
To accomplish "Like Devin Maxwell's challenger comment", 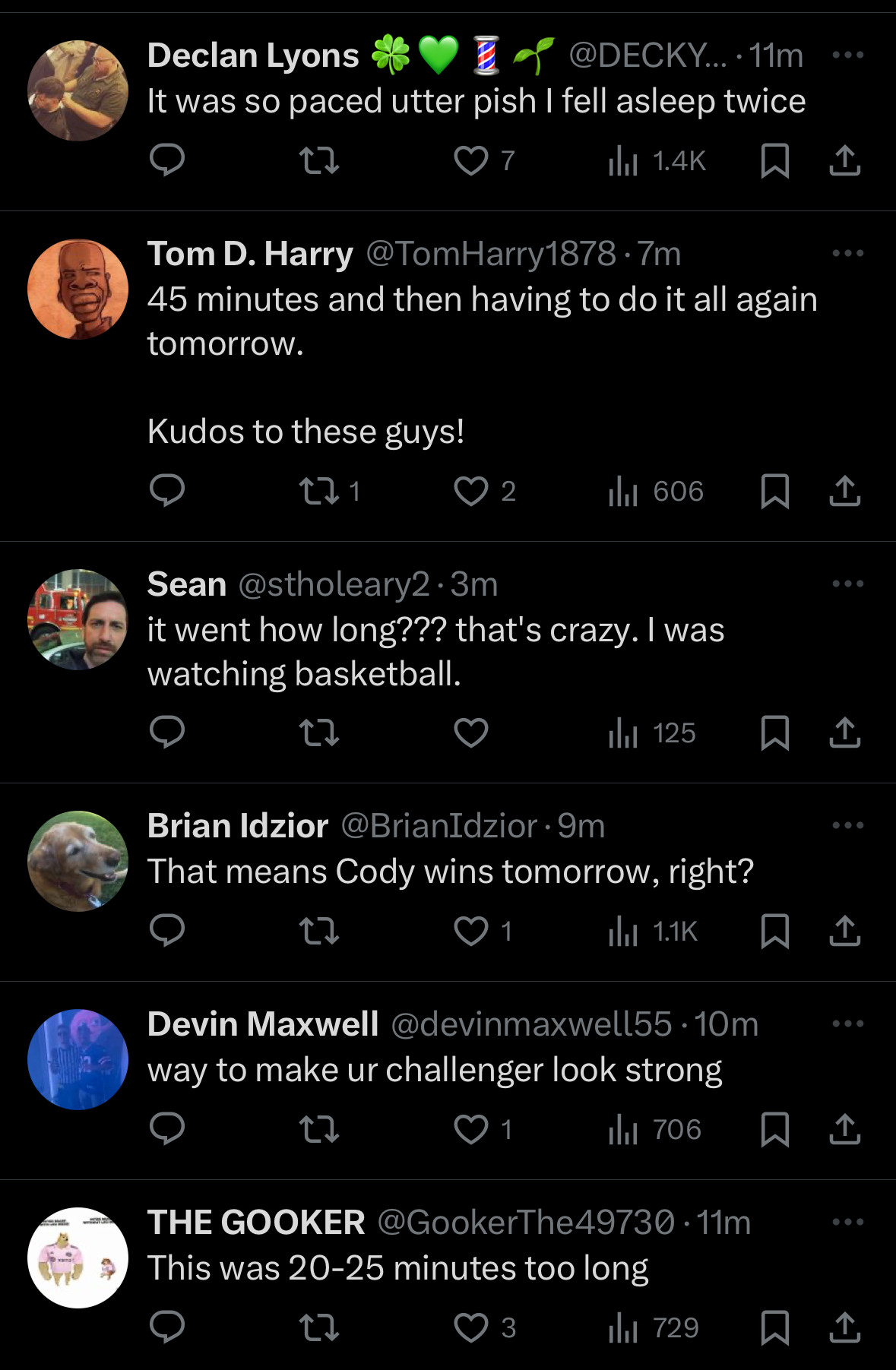I will coord(471,1129).
